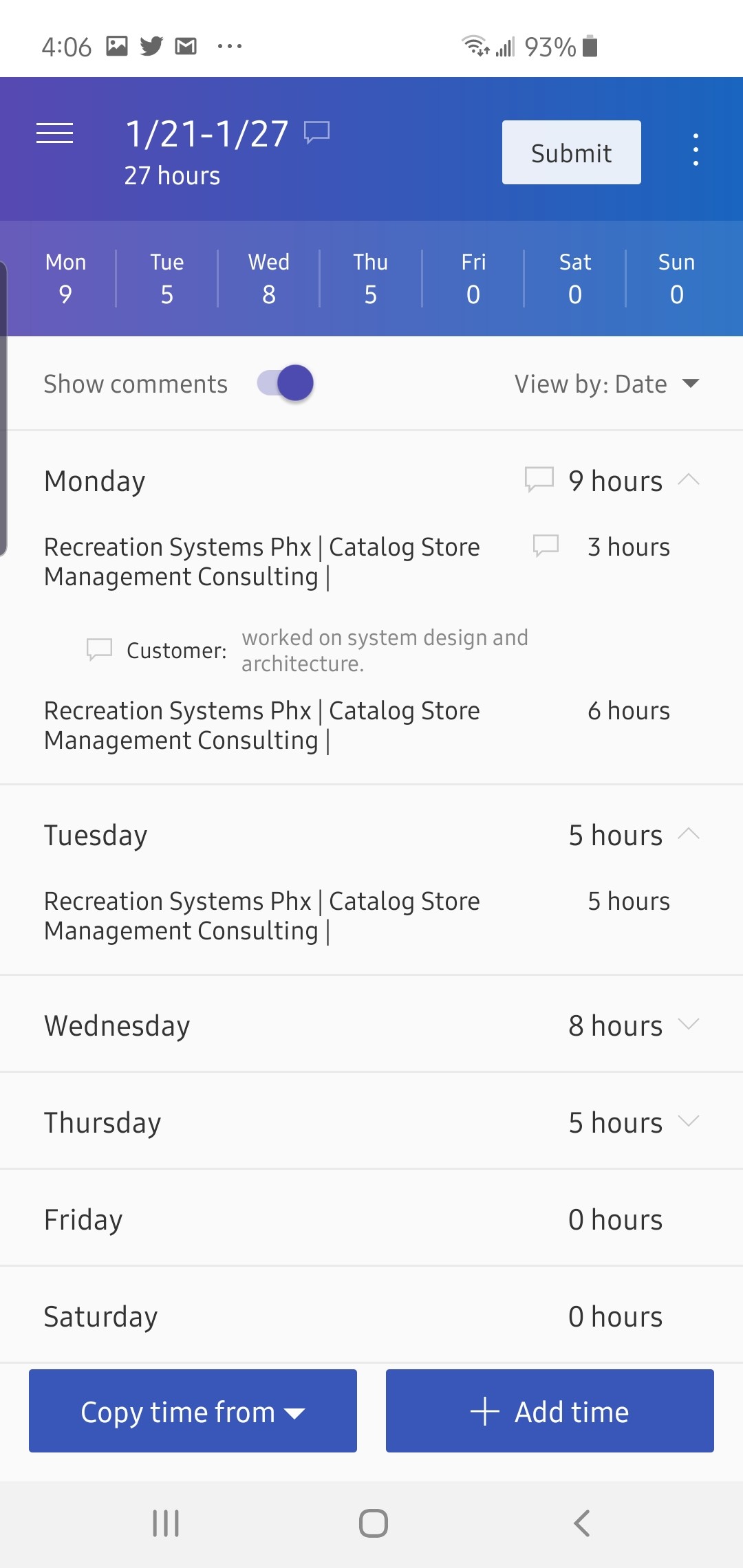Screen dimensions: 743x1568
Task: Tap the recents icon in navigation bar
Action: 164,1522
